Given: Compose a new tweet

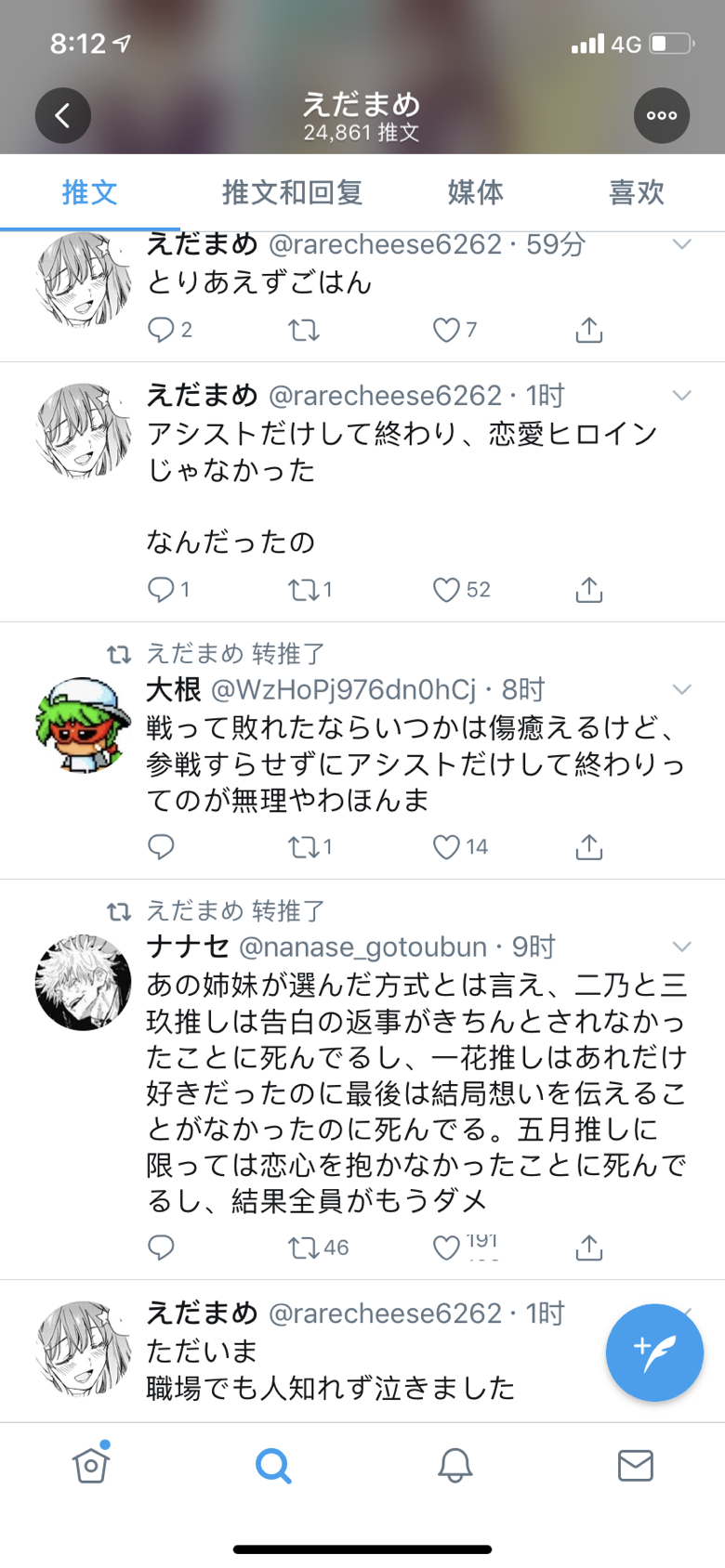Looking at the screenshot, I should (654, 1352).
